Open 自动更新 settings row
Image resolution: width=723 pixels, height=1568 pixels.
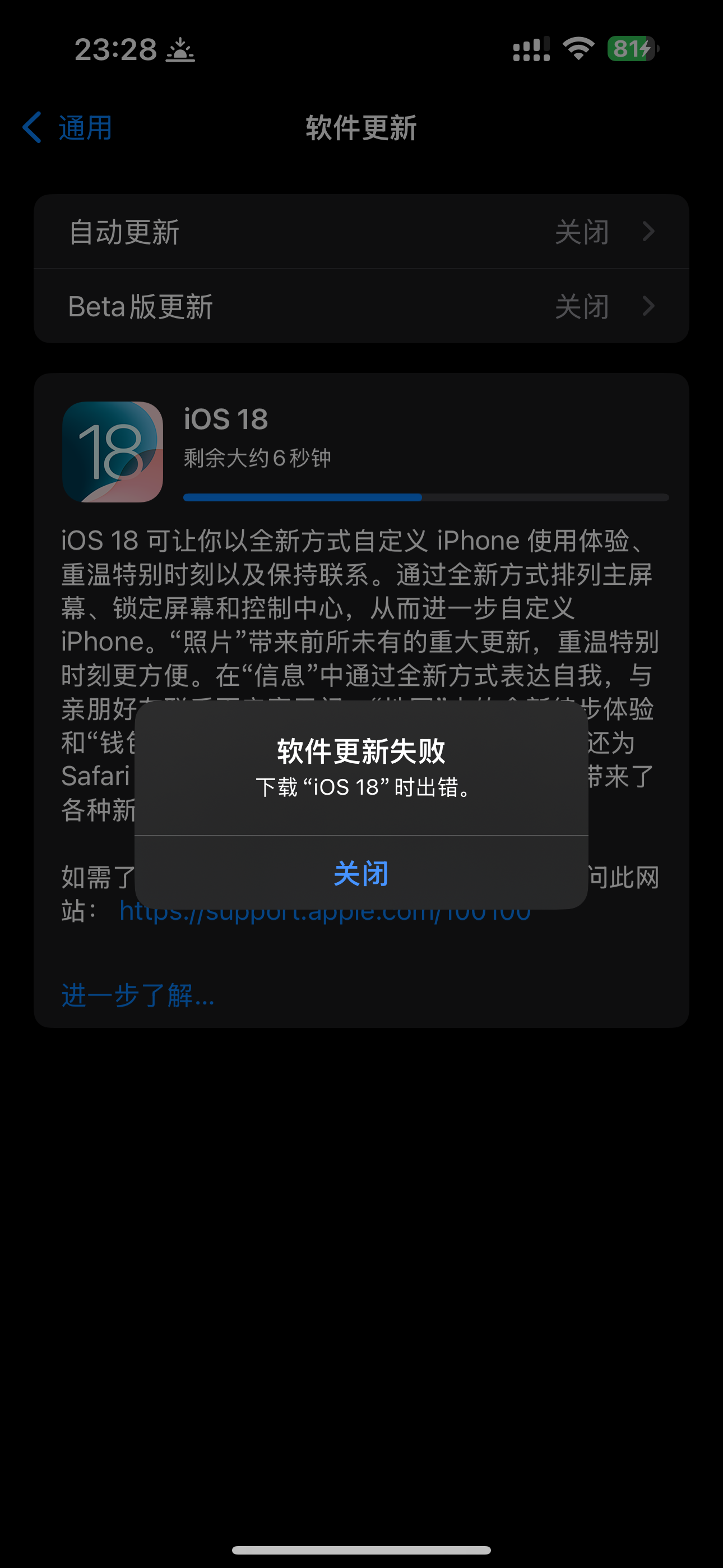(361, 232)
